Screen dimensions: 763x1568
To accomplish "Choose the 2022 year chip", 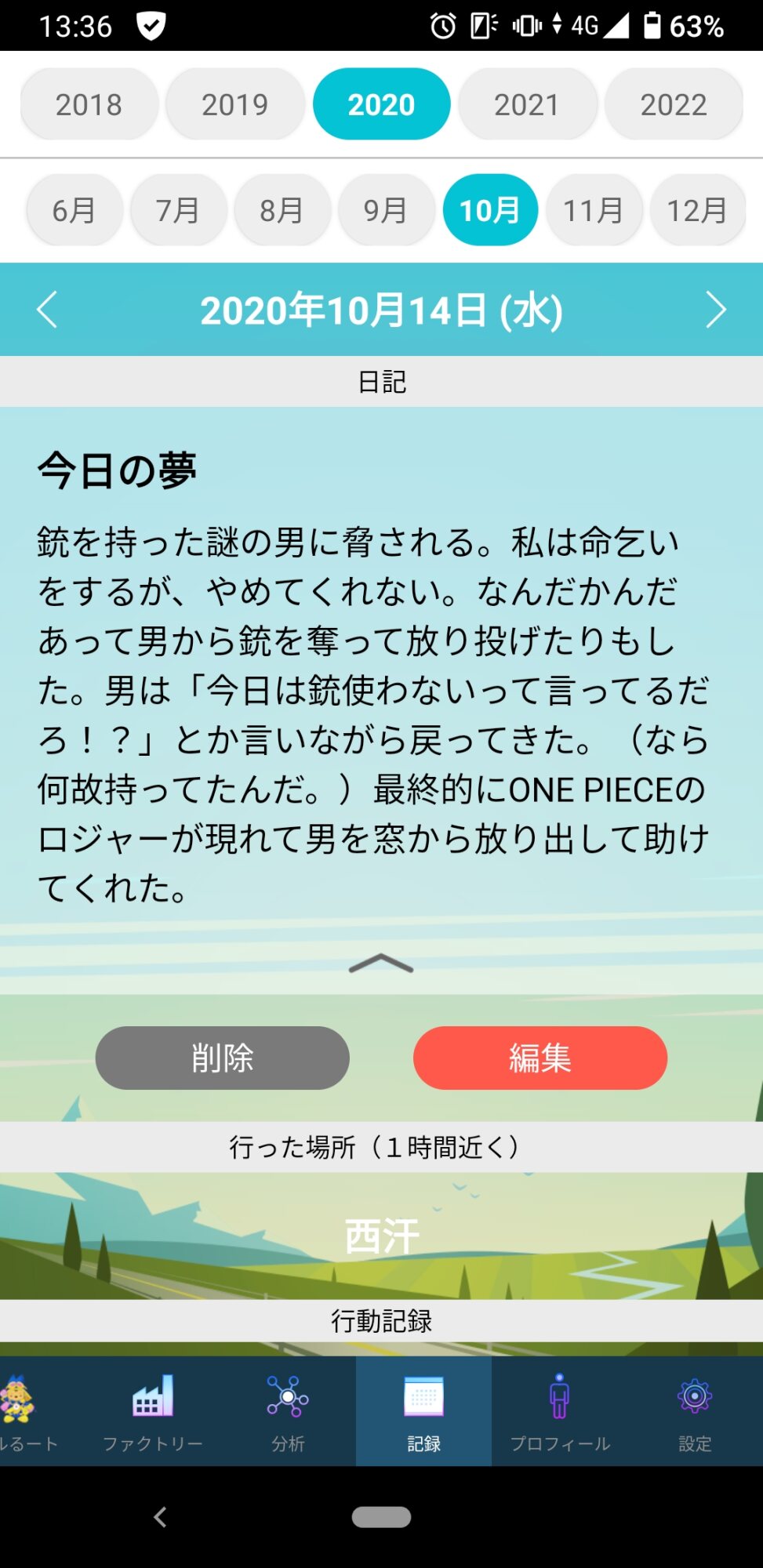I will click(x=674, y=104).
